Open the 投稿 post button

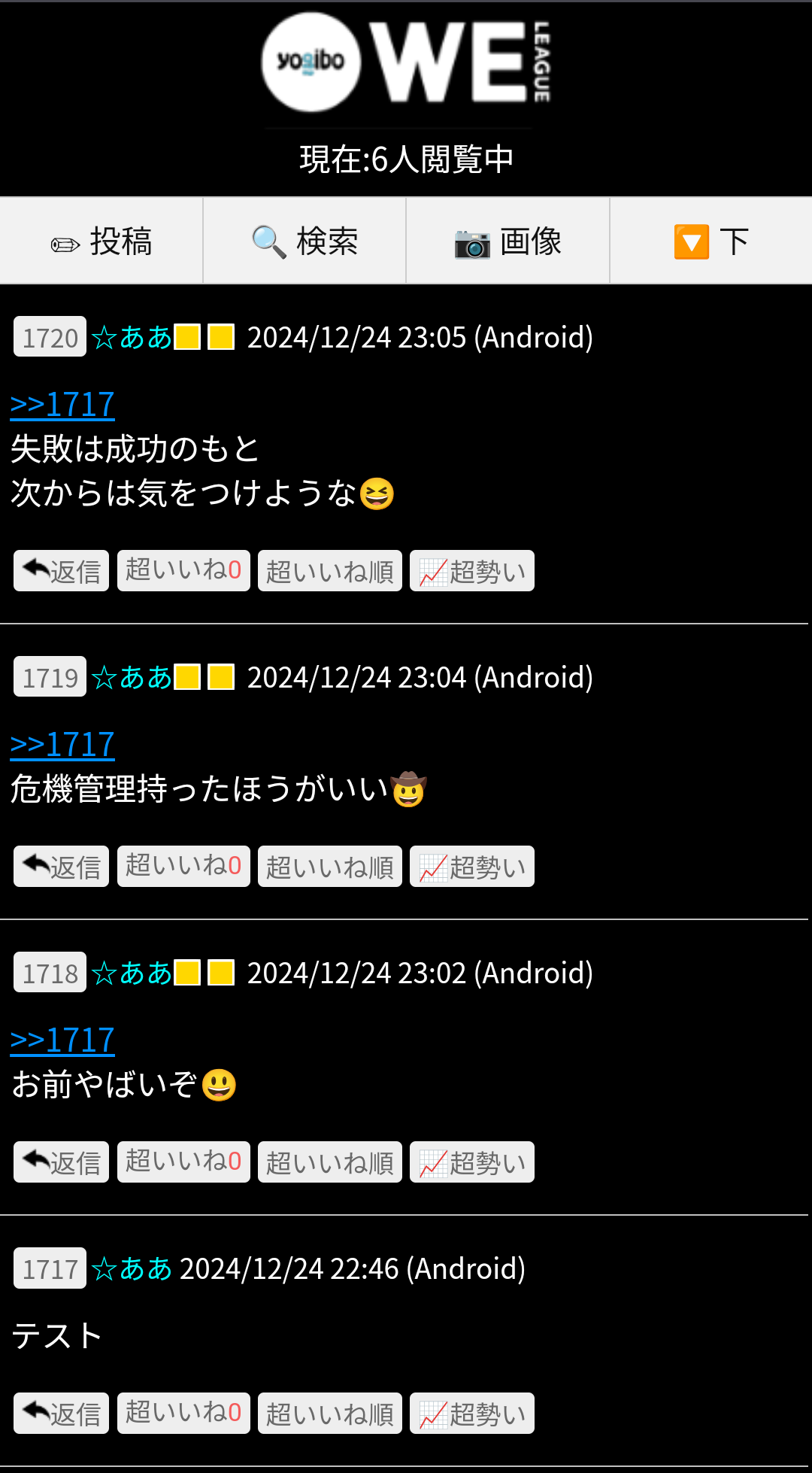pos(101,241)
